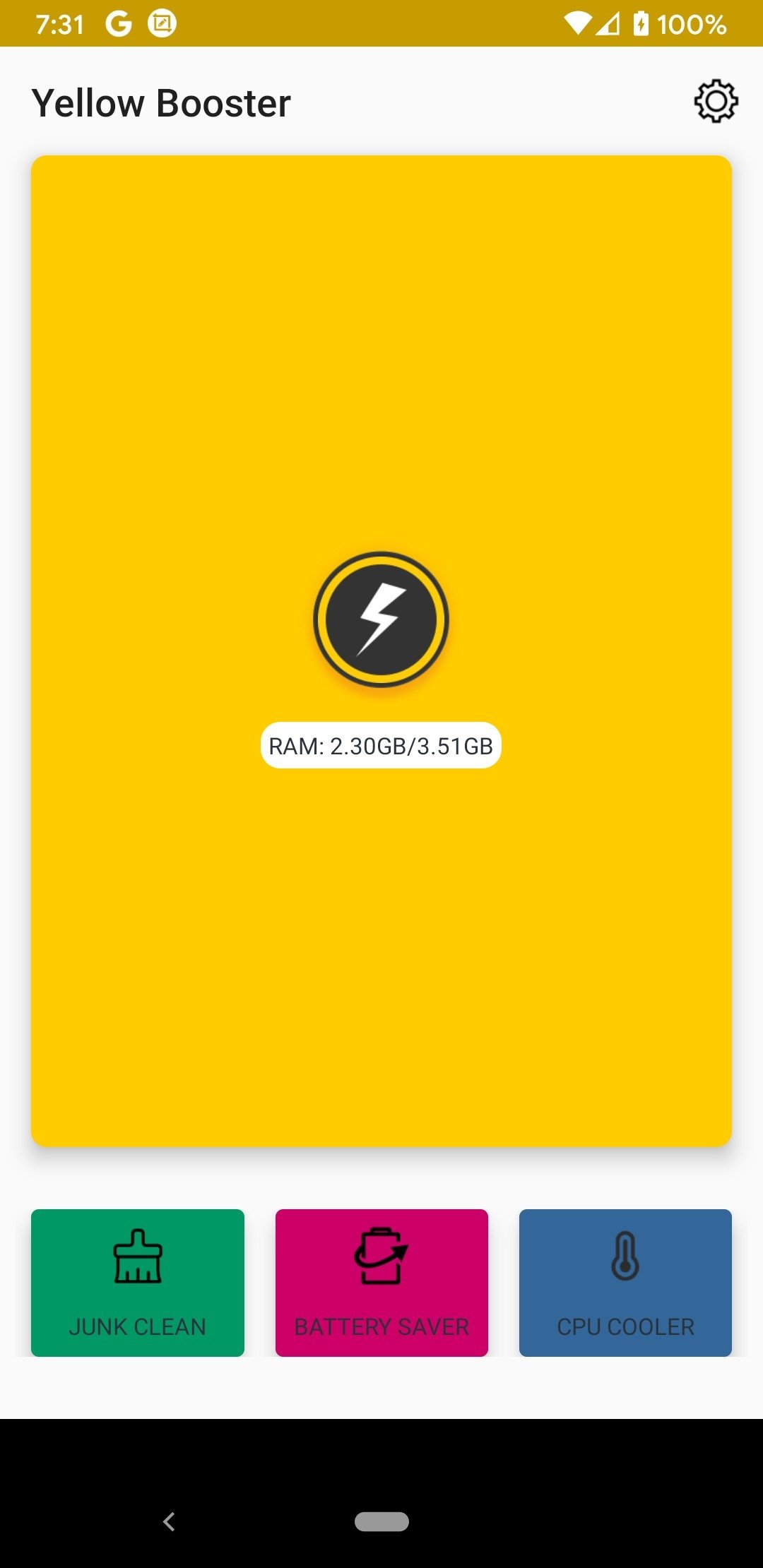The height and width of the screenshot is (1568, 763).
Task: Go back using the system back arrow
Action: pos(169,1521)
